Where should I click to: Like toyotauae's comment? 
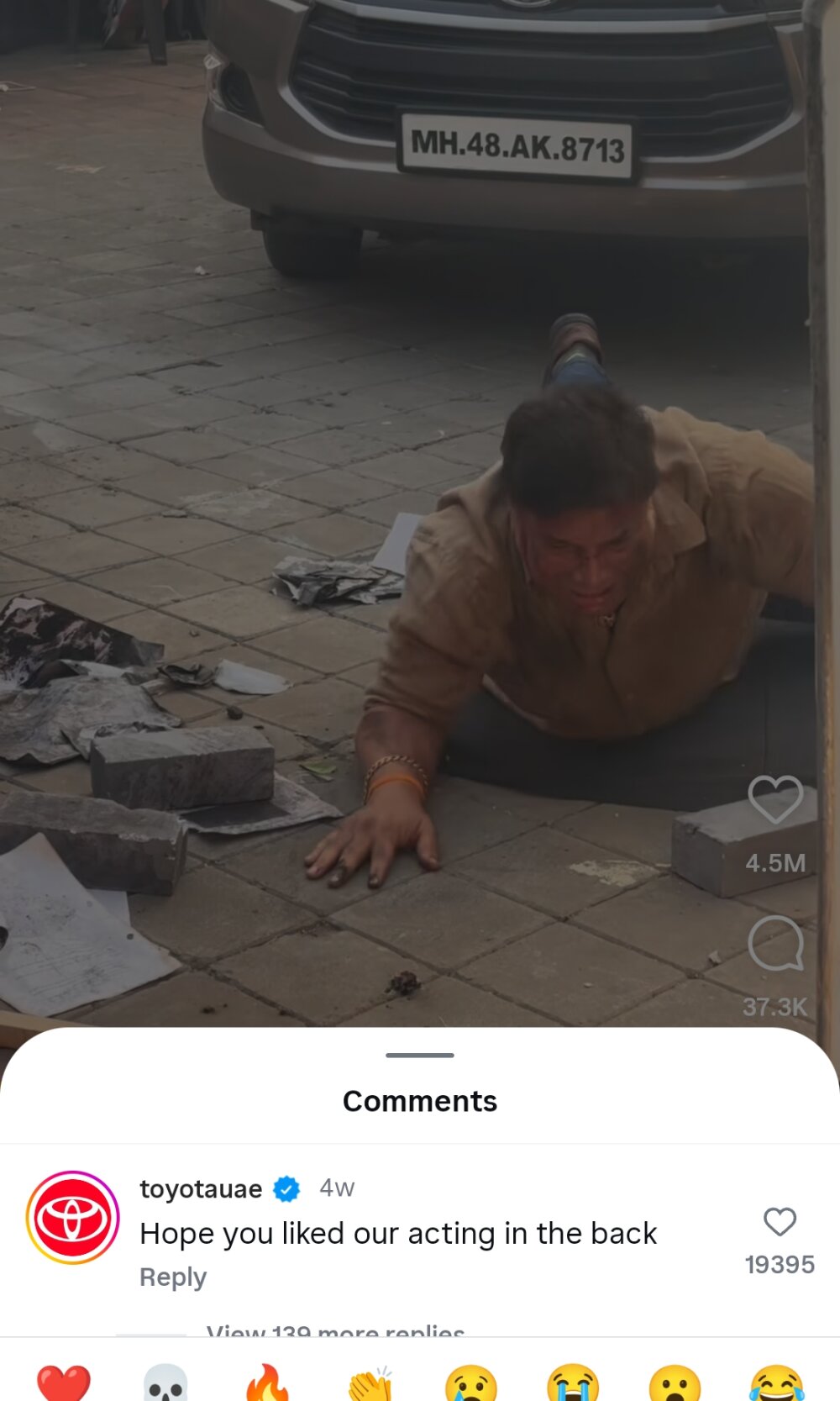coord(780,1221)
